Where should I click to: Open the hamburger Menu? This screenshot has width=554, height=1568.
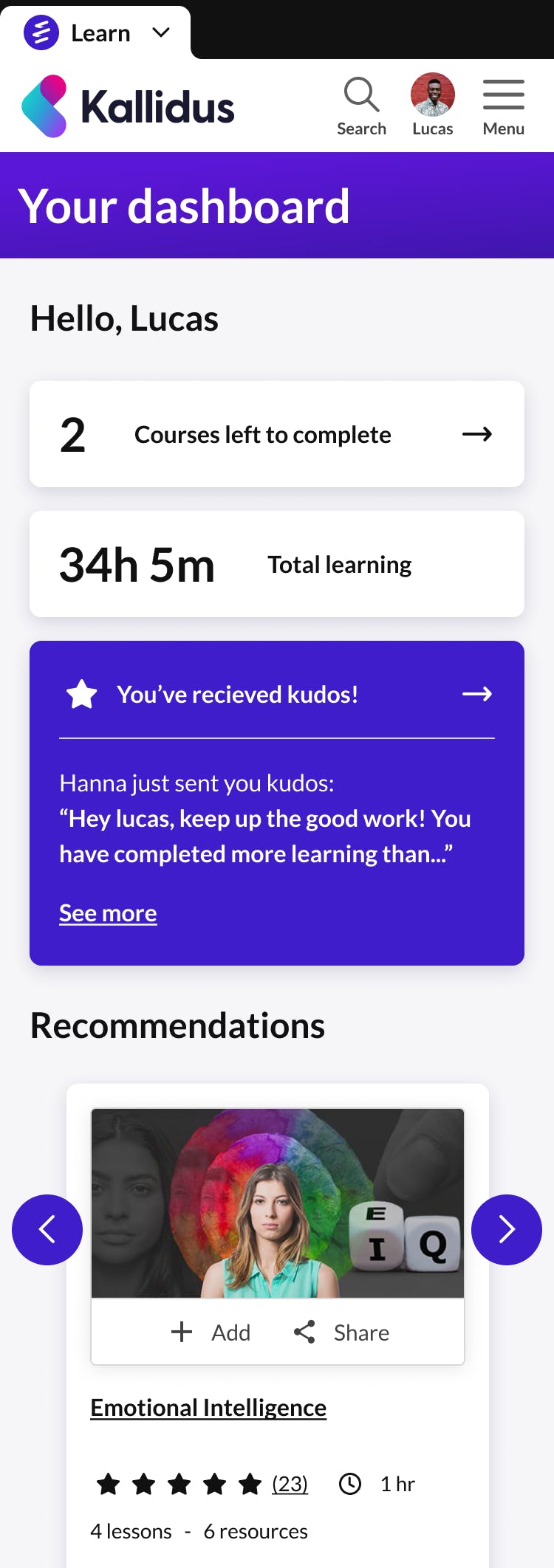pos(503,106)
